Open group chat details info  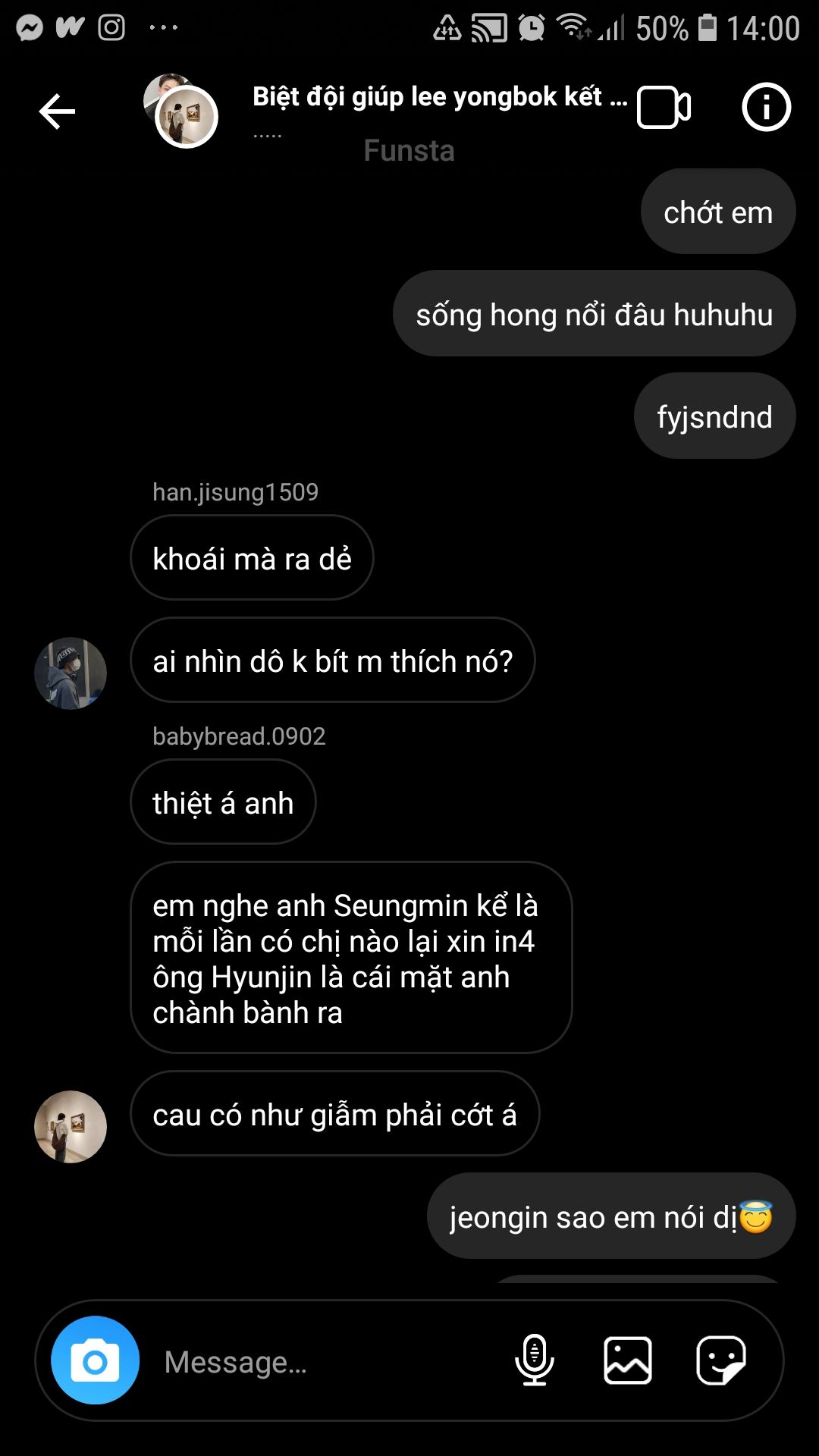pos(766,108)
